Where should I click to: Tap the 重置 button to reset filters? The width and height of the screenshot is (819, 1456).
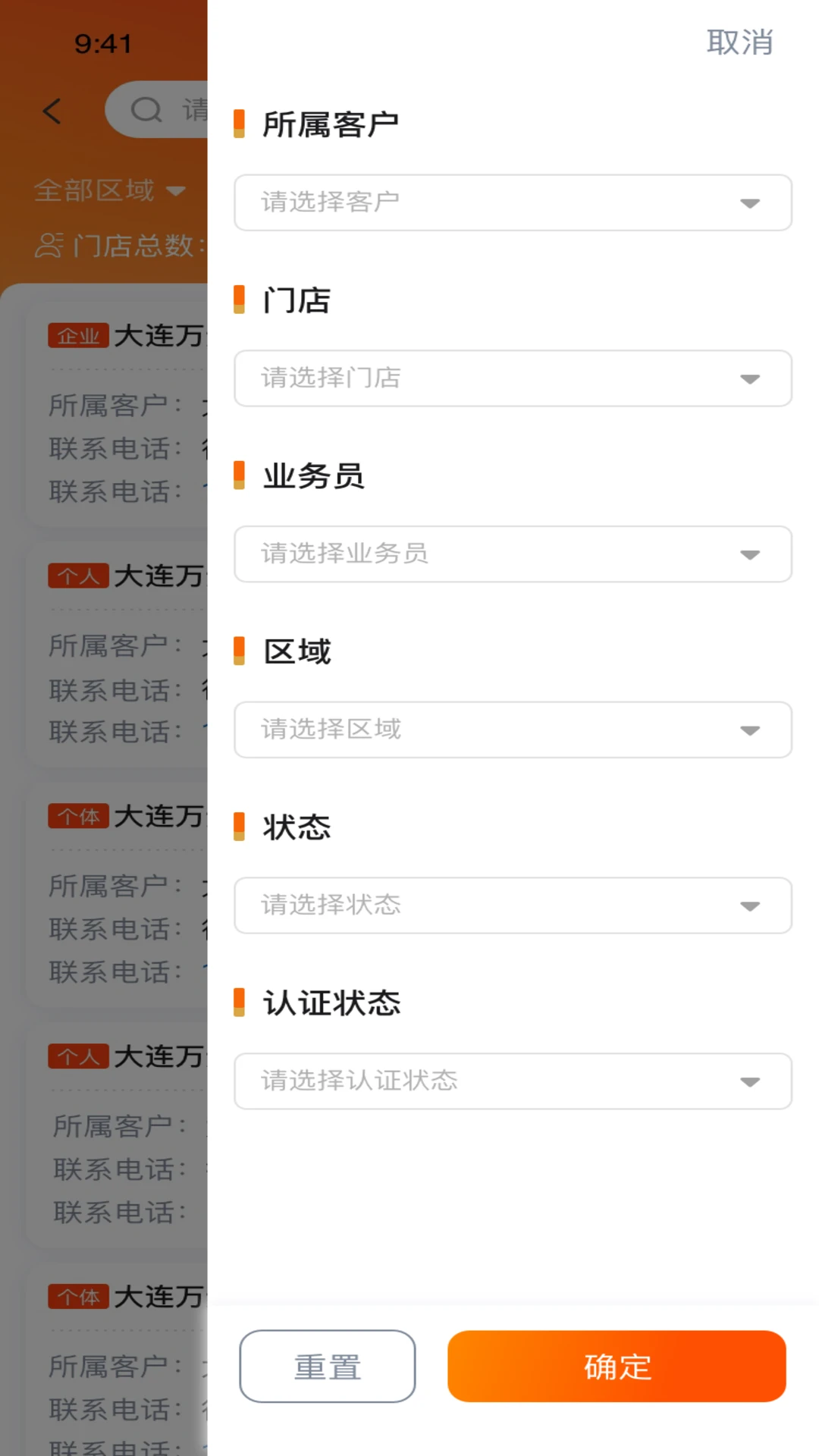coord(328,1366)
